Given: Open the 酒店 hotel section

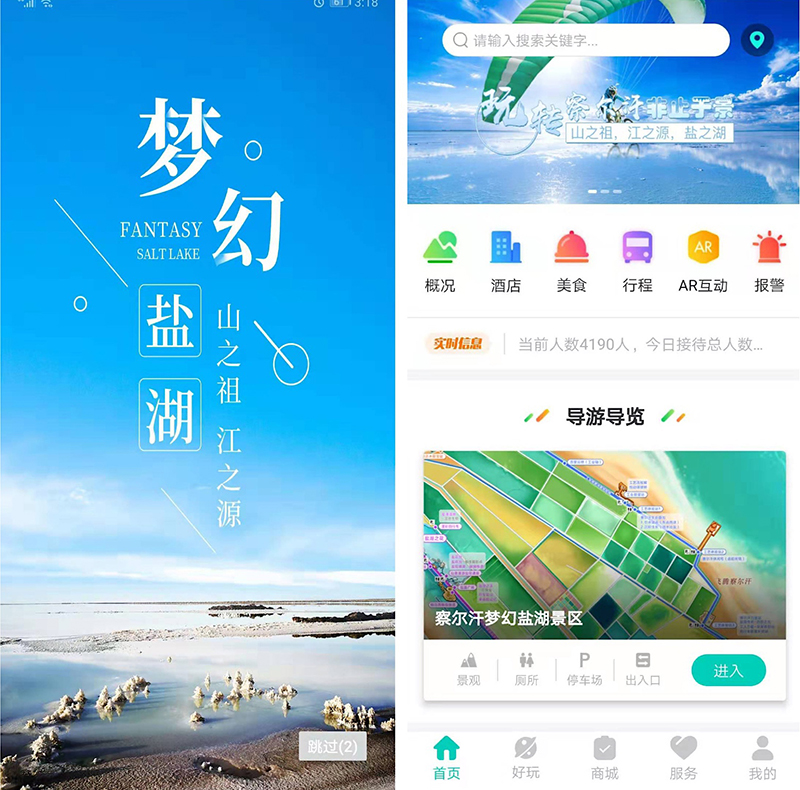Looking at the screenshot, I should (x=506, y=261).
